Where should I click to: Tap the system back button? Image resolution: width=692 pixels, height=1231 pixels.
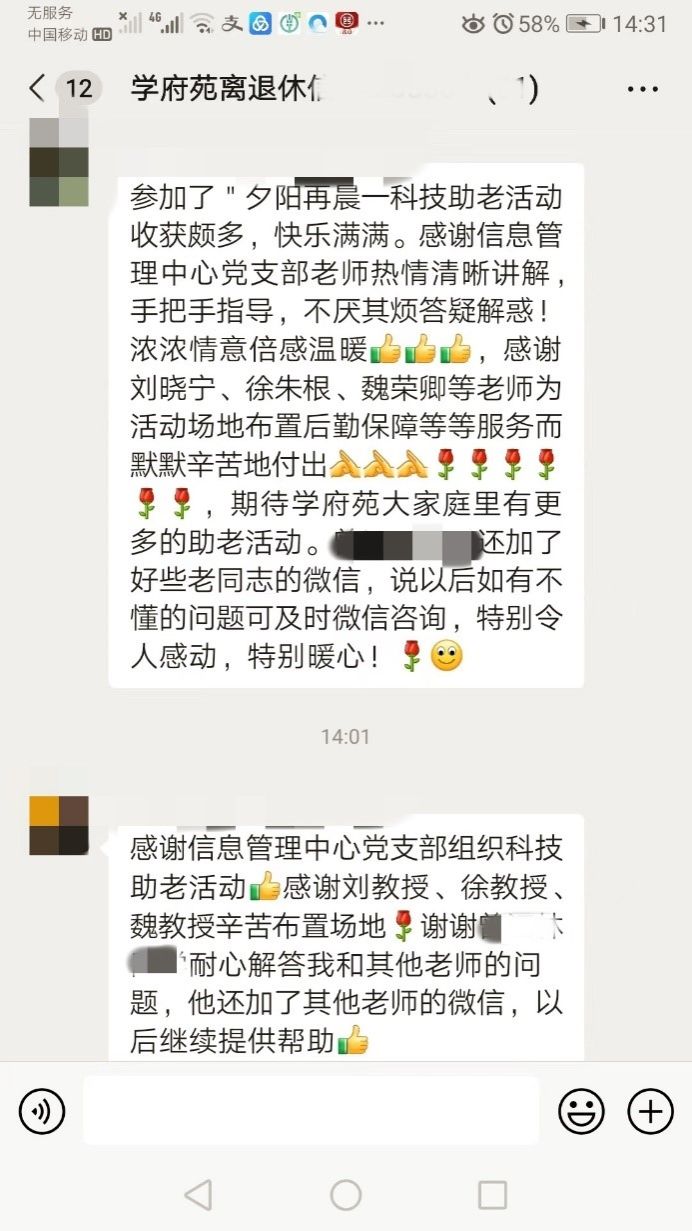click(198, 1194)
